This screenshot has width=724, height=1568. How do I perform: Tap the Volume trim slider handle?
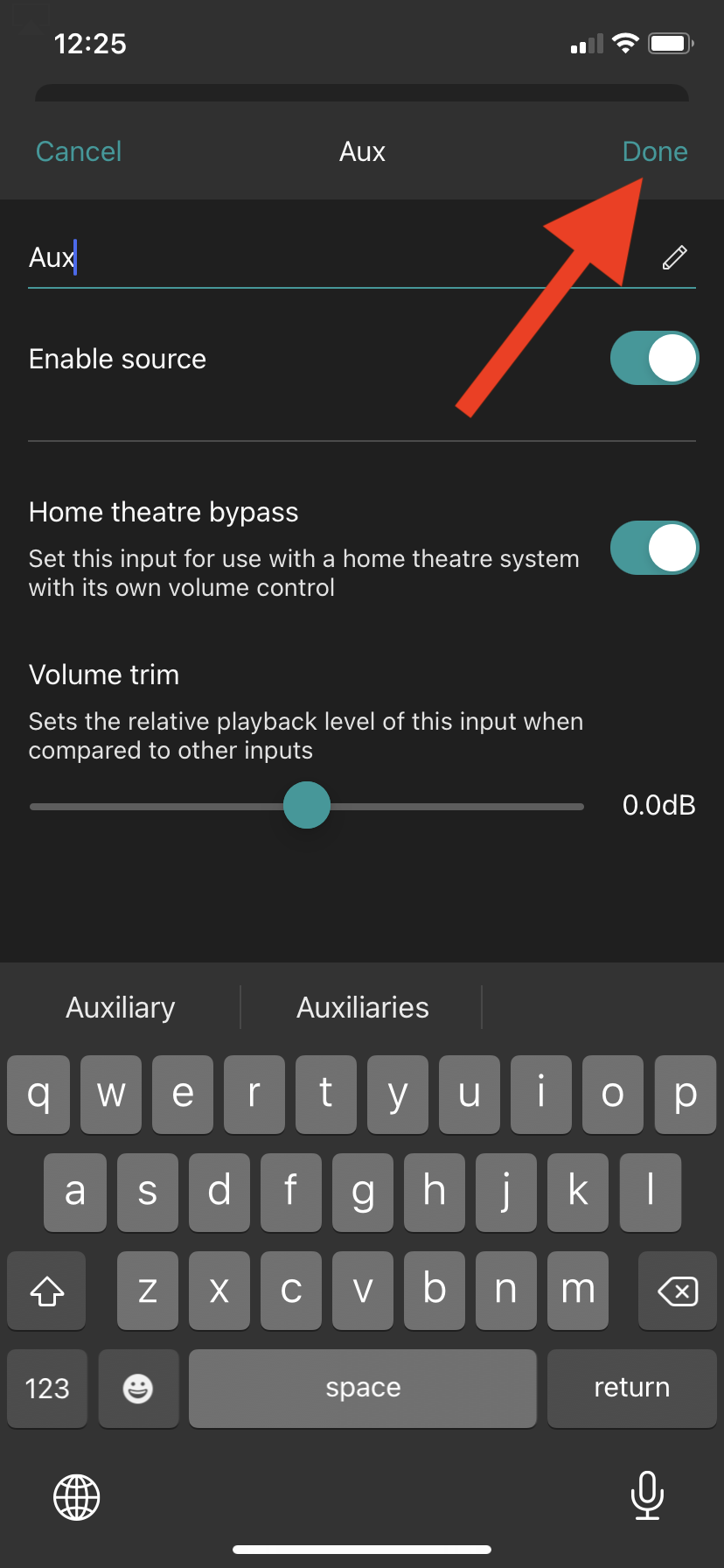point(307,805)
